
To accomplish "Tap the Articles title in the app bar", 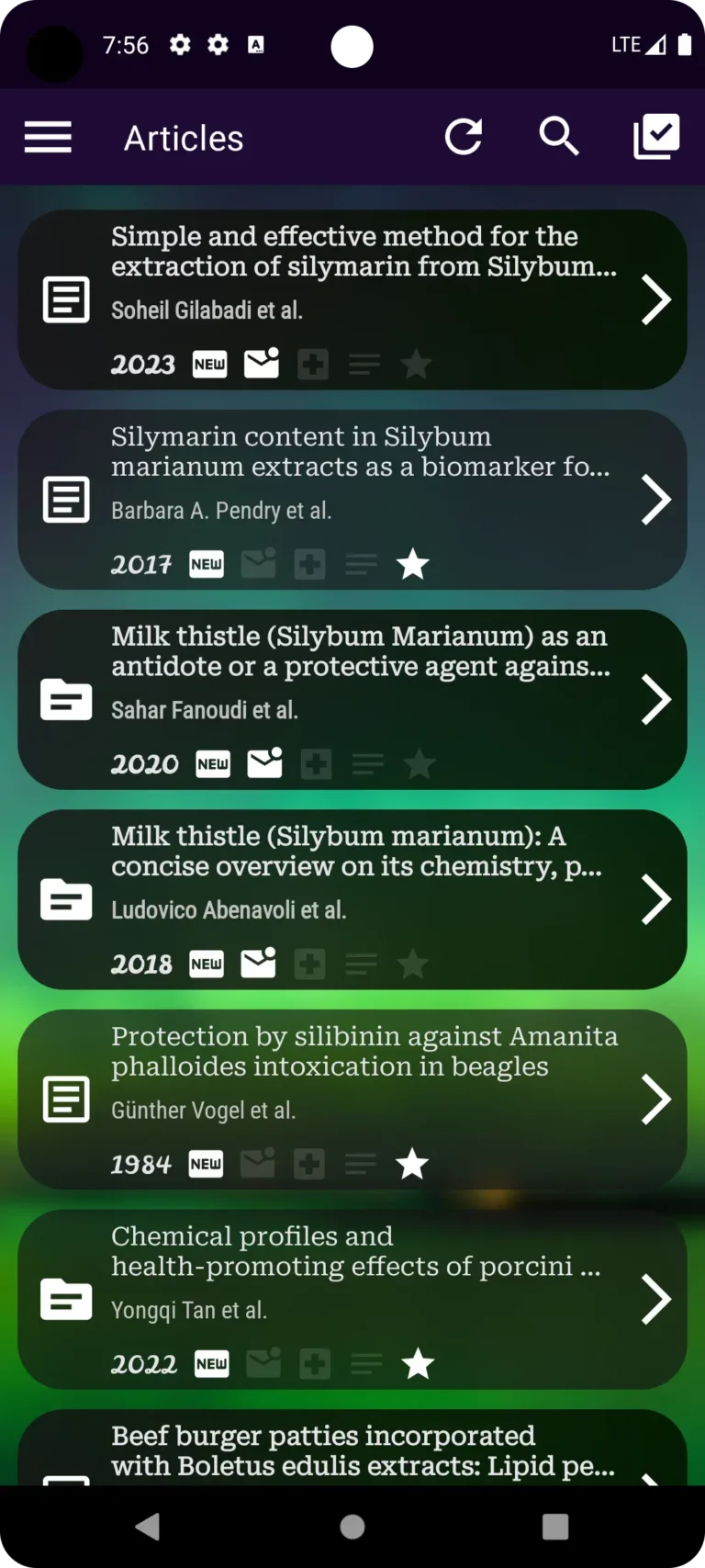I will pyautogui.click(x=184, y=137).
